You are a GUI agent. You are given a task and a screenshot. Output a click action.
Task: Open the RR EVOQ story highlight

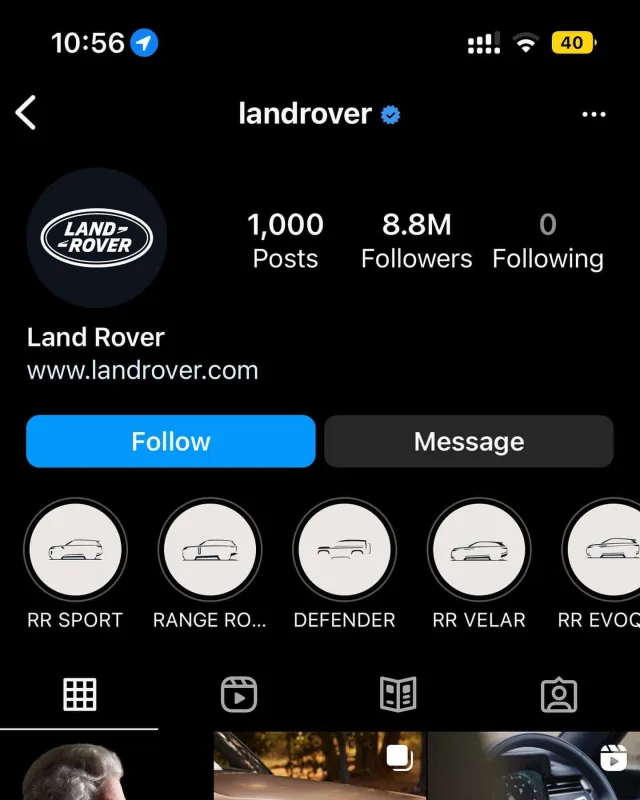pyautogui.click(x=605, y=550)
